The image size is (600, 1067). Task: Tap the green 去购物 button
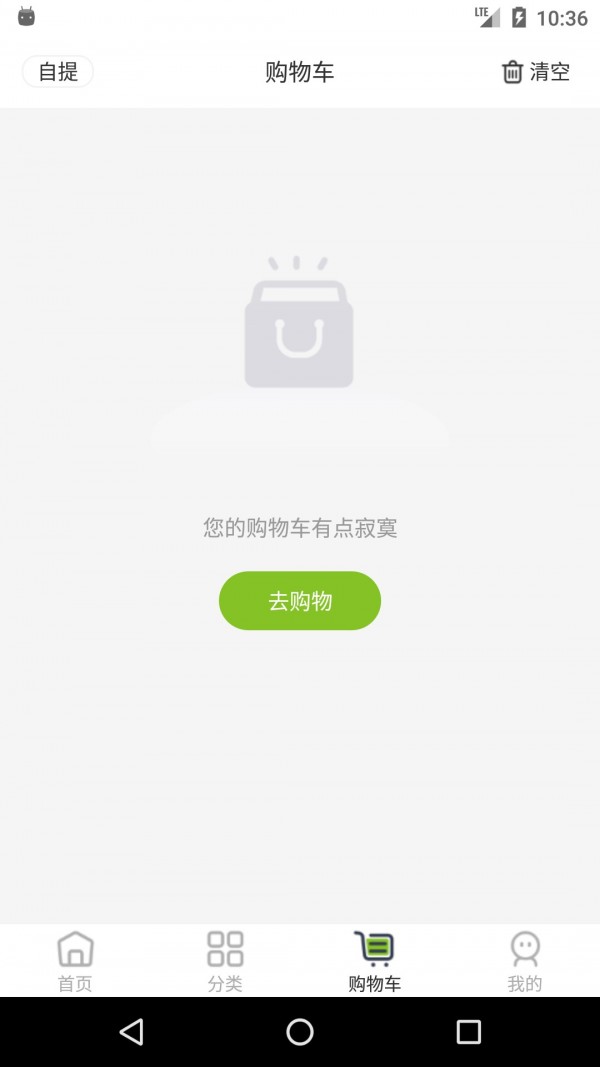(x=300, y=601)
